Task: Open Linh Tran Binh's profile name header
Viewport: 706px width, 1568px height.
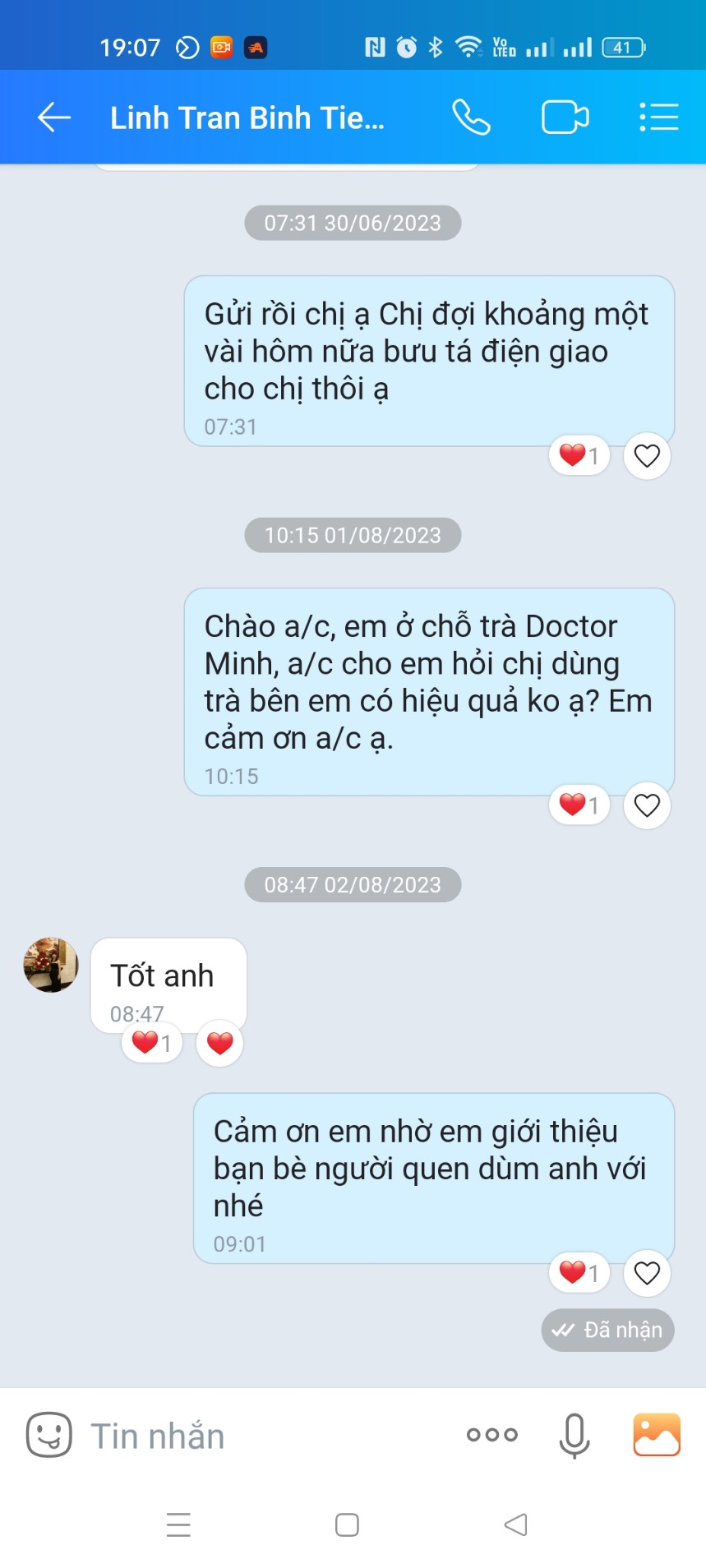Action: tap(247, 118)
